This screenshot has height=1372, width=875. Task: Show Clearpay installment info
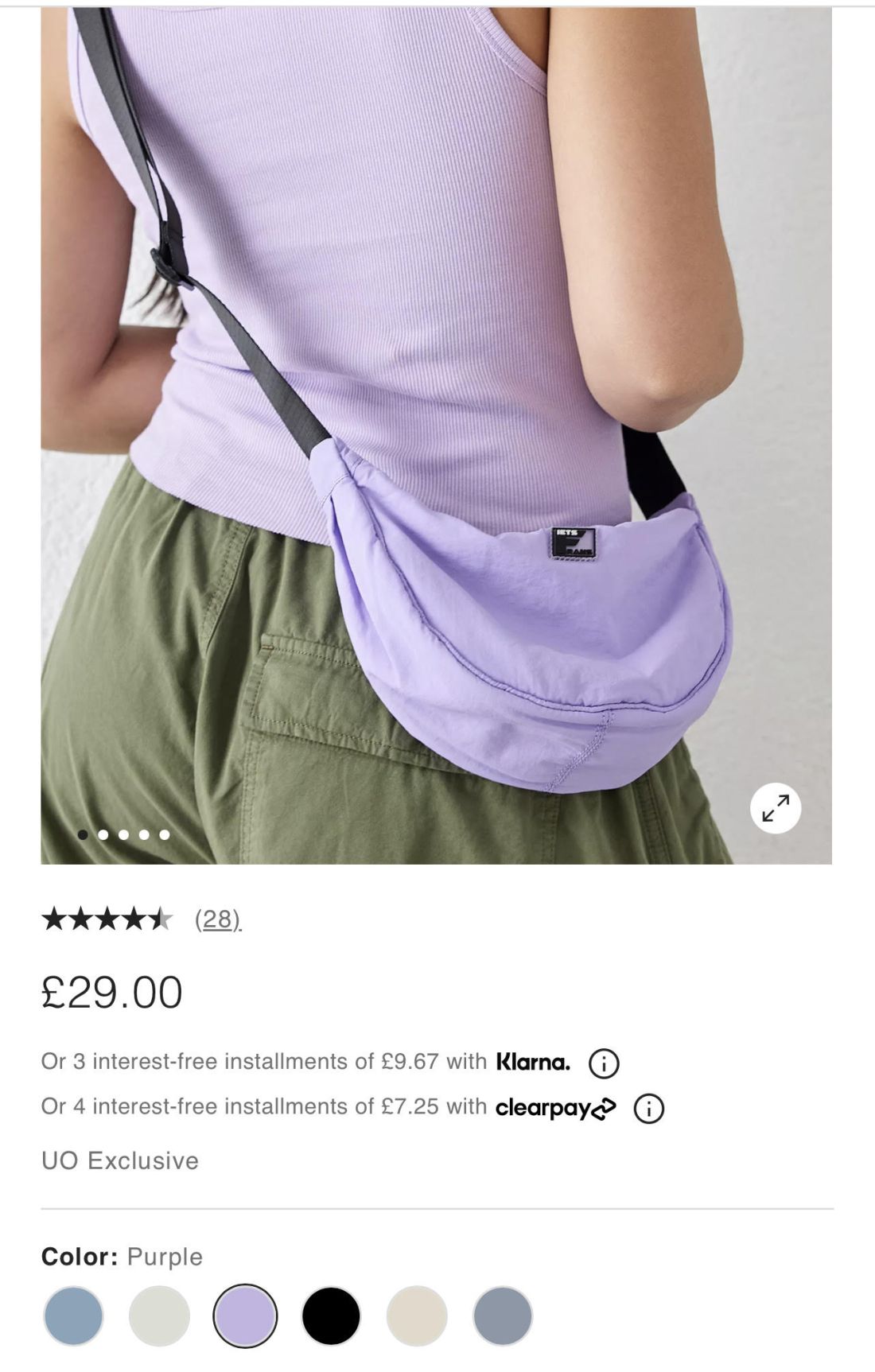(x=648, y=1108)
